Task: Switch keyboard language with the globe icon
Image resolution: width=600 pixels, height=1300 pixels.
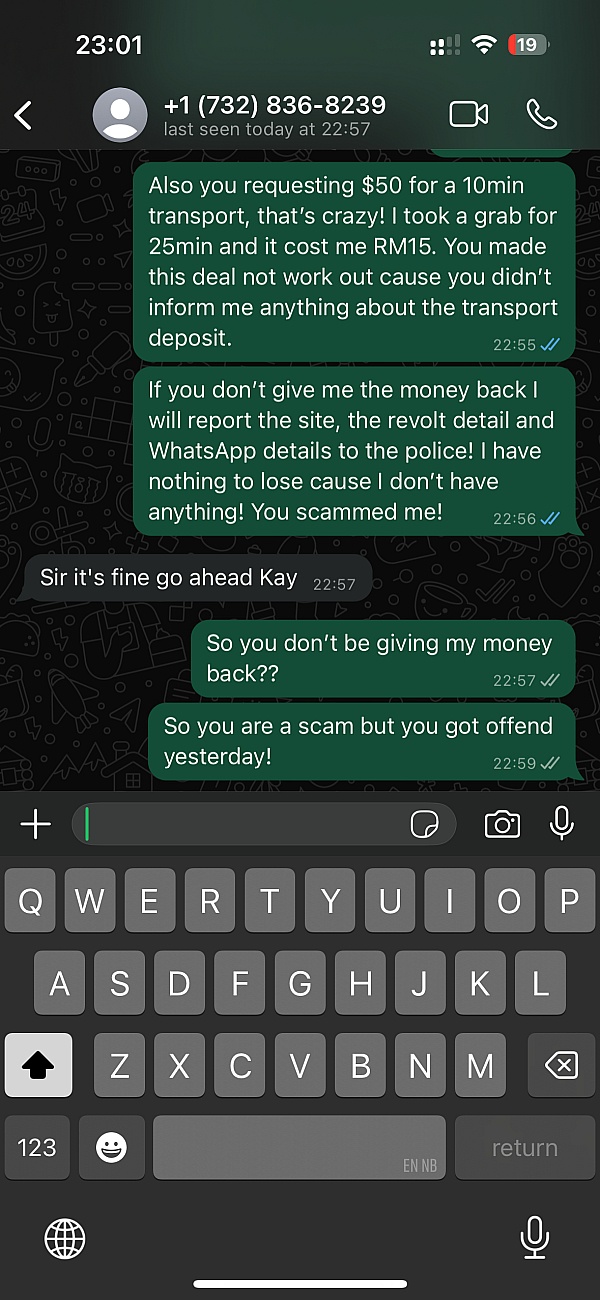Action: point(65,1240)
